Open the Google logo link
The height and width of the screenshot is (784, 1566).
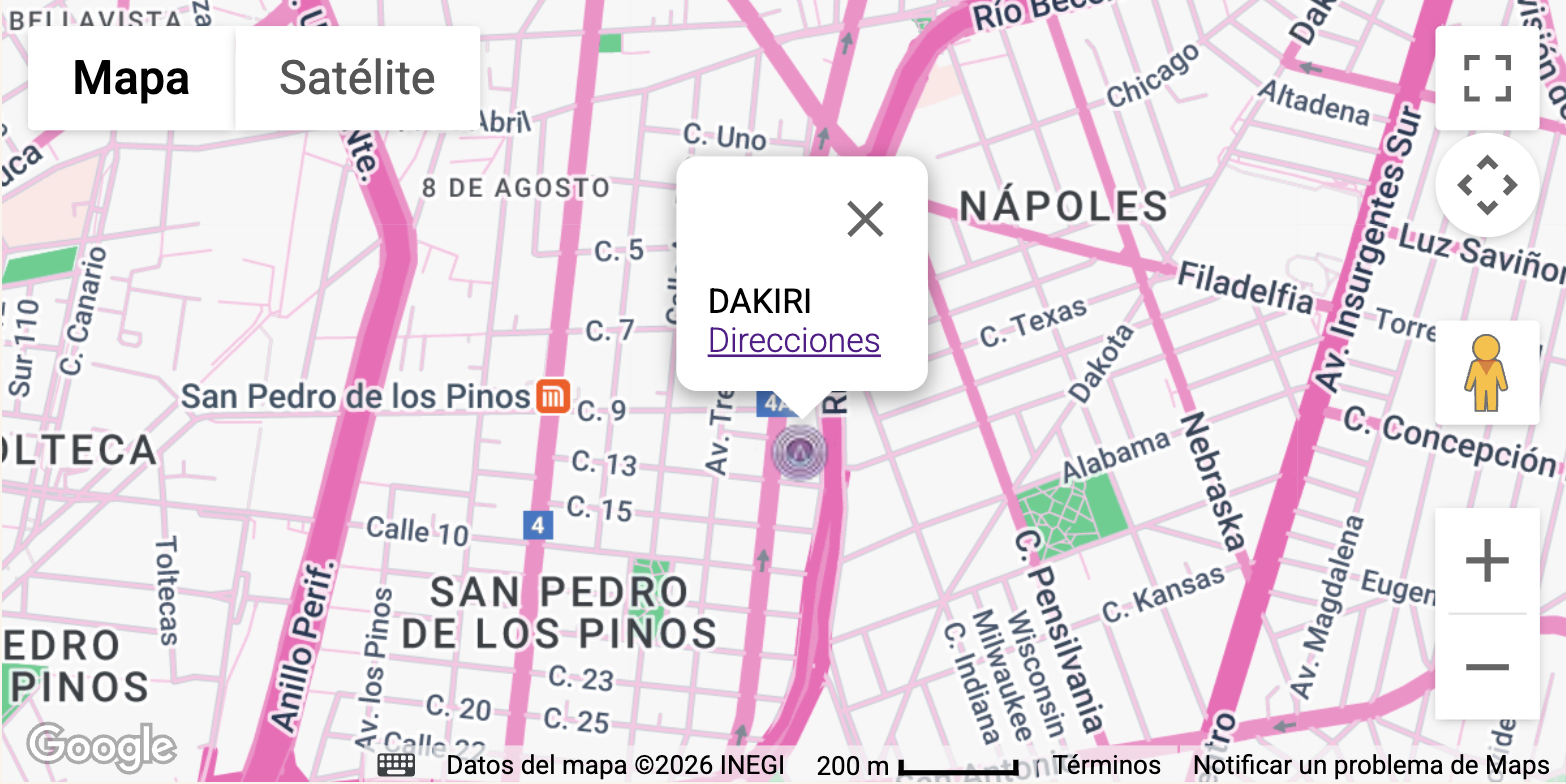100,746
